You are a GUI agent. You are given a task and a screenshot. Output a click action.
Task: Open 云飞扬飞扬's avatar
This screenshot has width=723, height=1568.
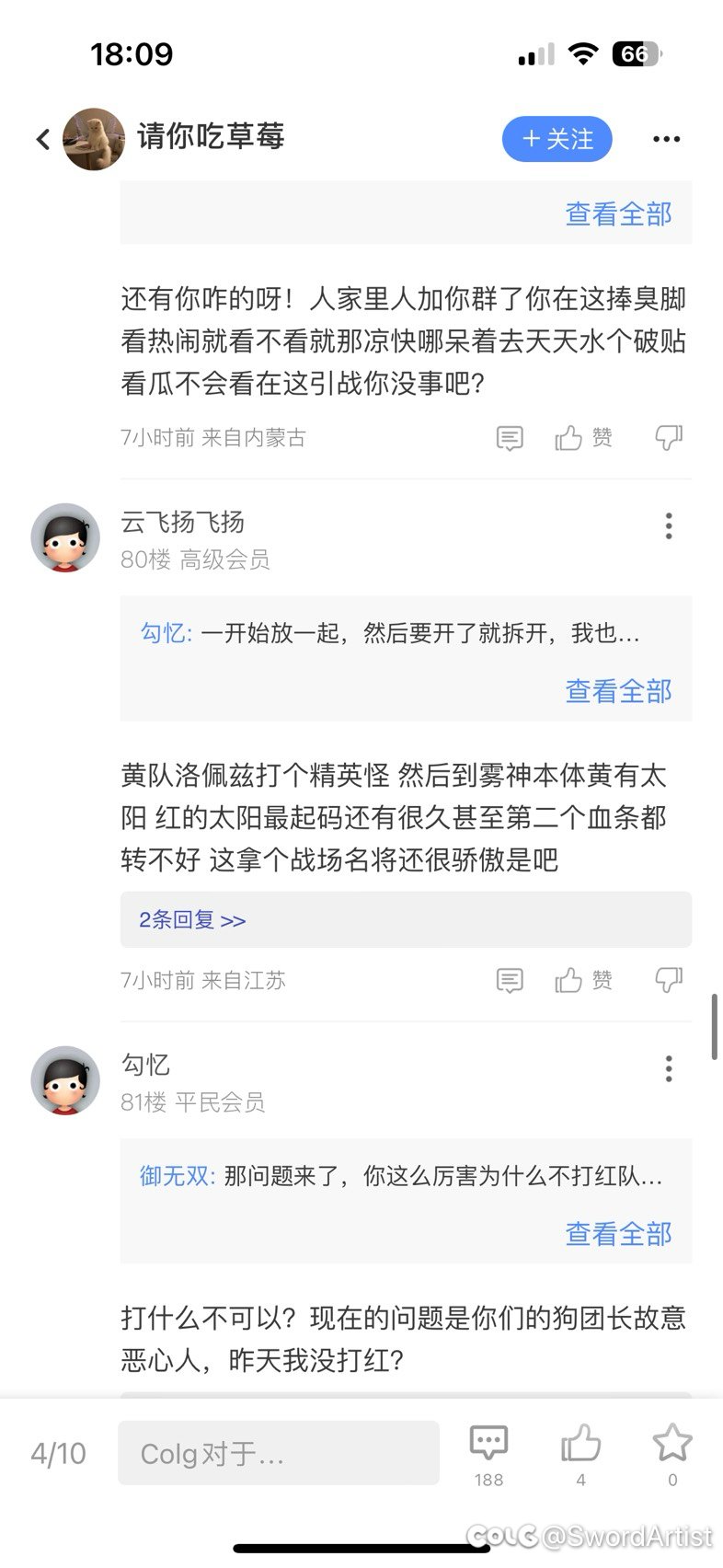point(65,537)
